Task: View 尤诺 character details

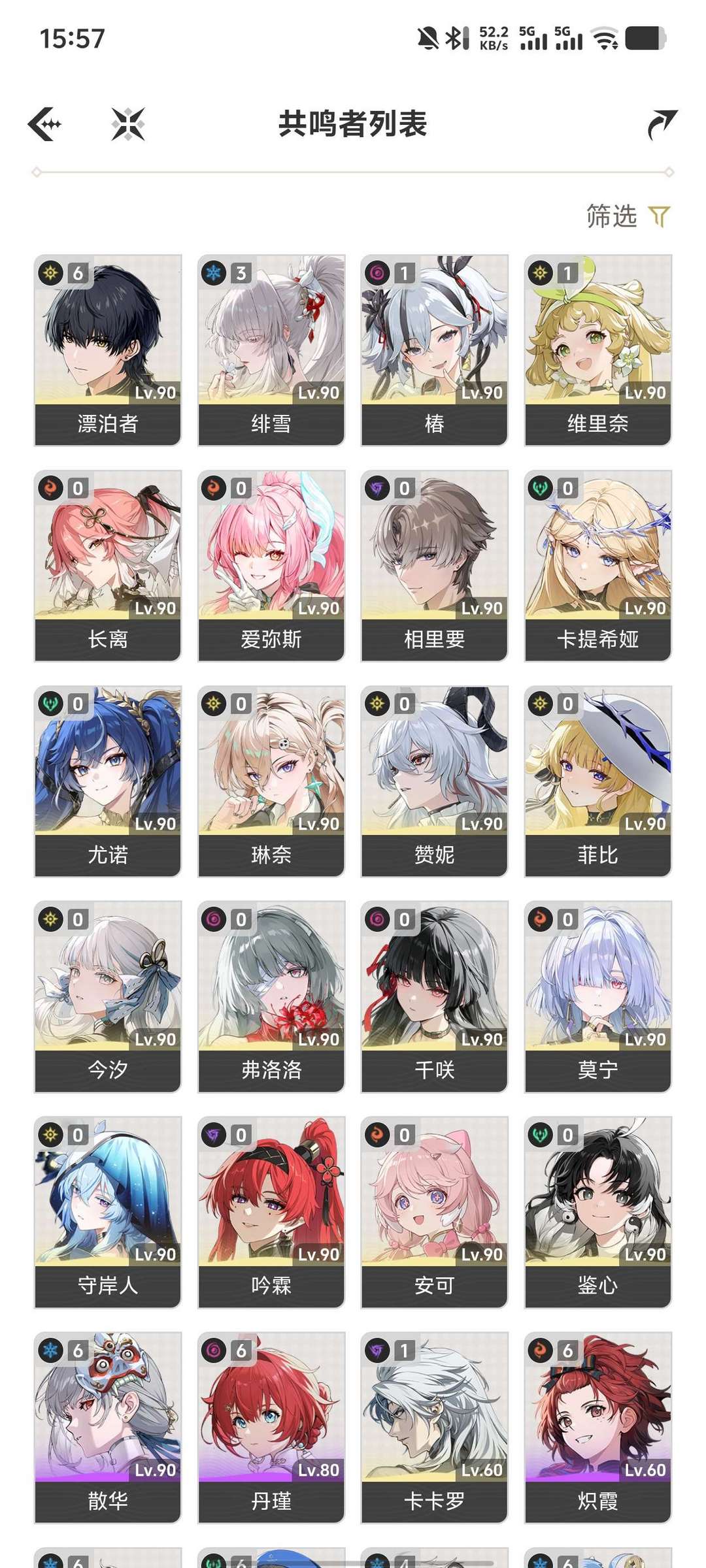Action: [108, 781]
